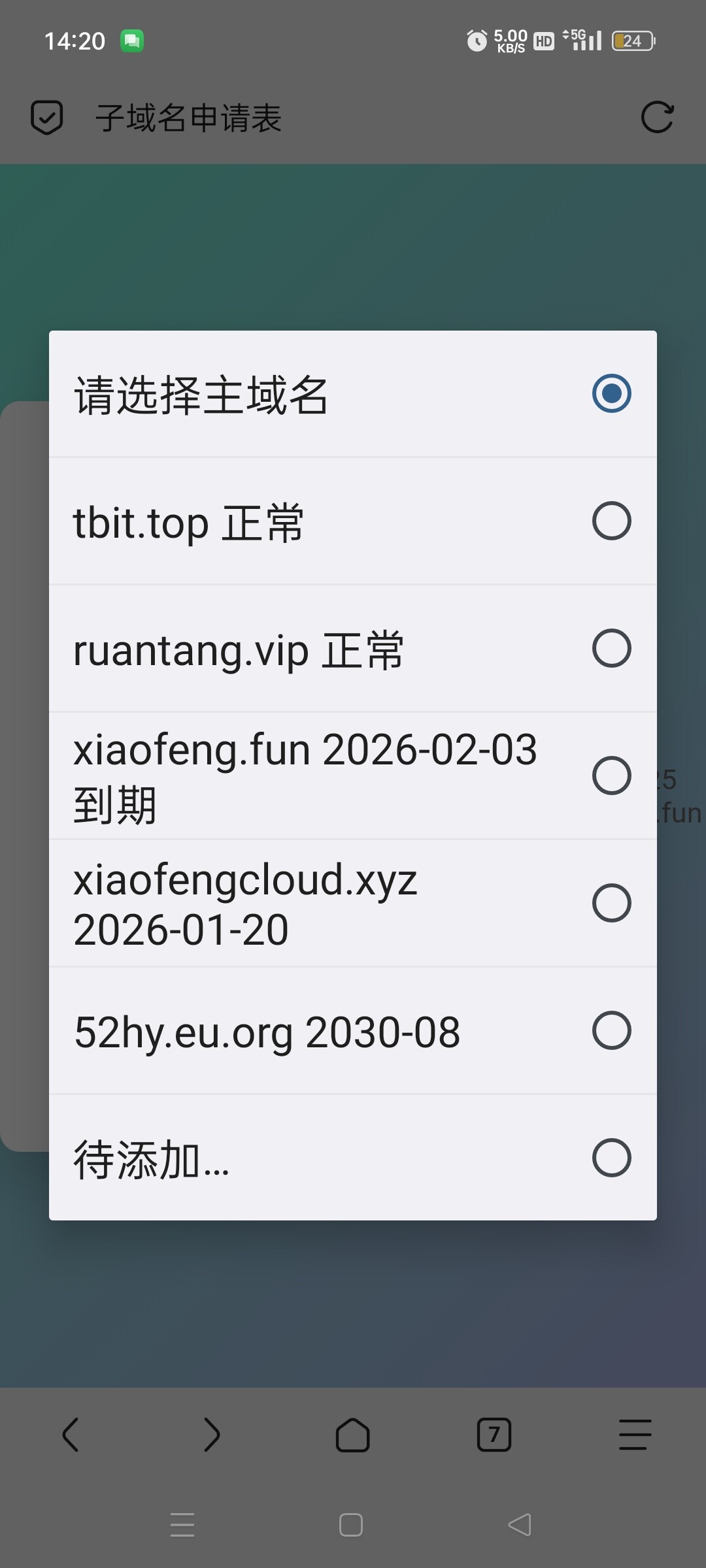Select the 请选择主域名 option
The height and width of the screenshot is (1568, 706).
click(353, 394)
